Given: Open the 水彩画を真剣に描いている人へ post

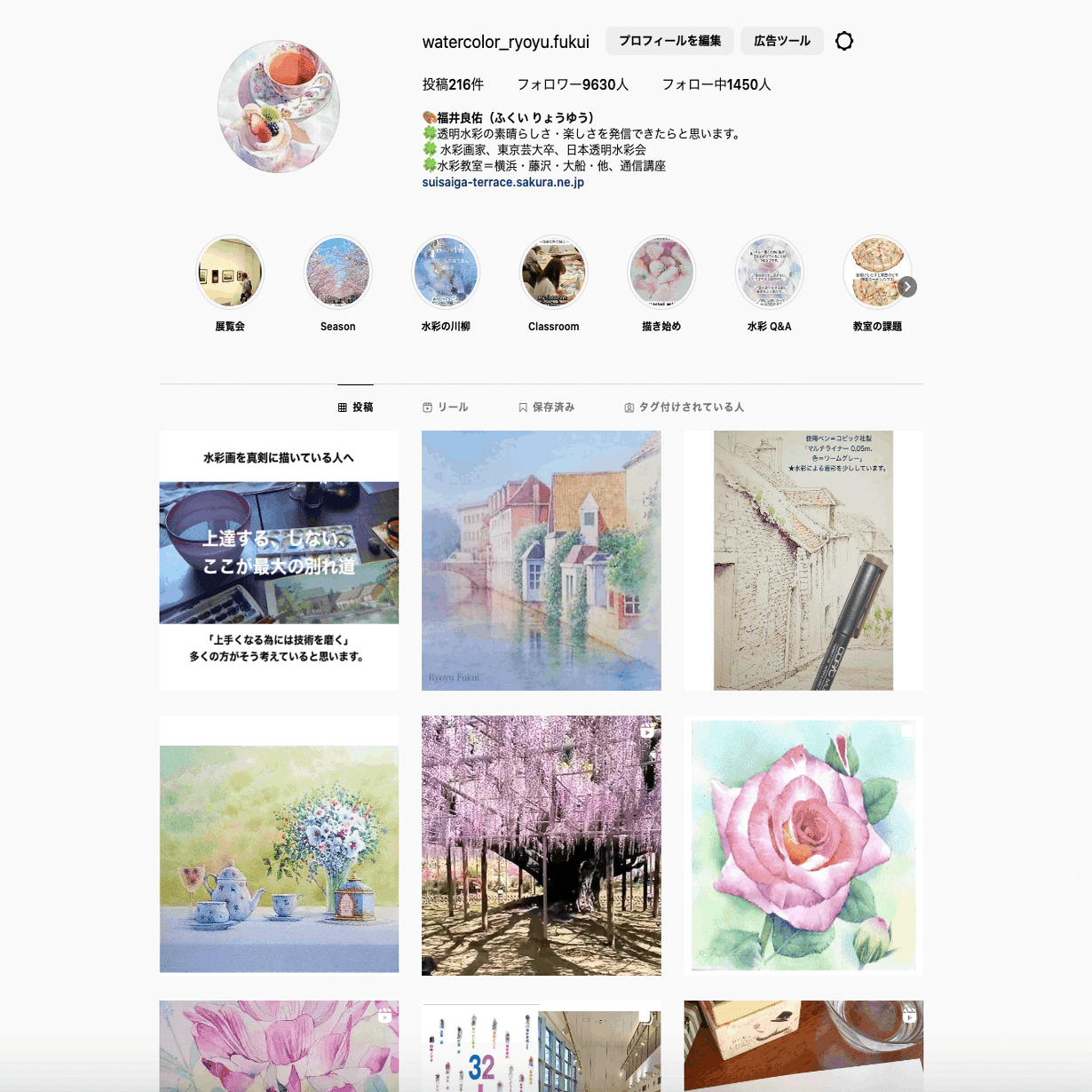Looking at the screenshot, I should click(x=279, y=560).
